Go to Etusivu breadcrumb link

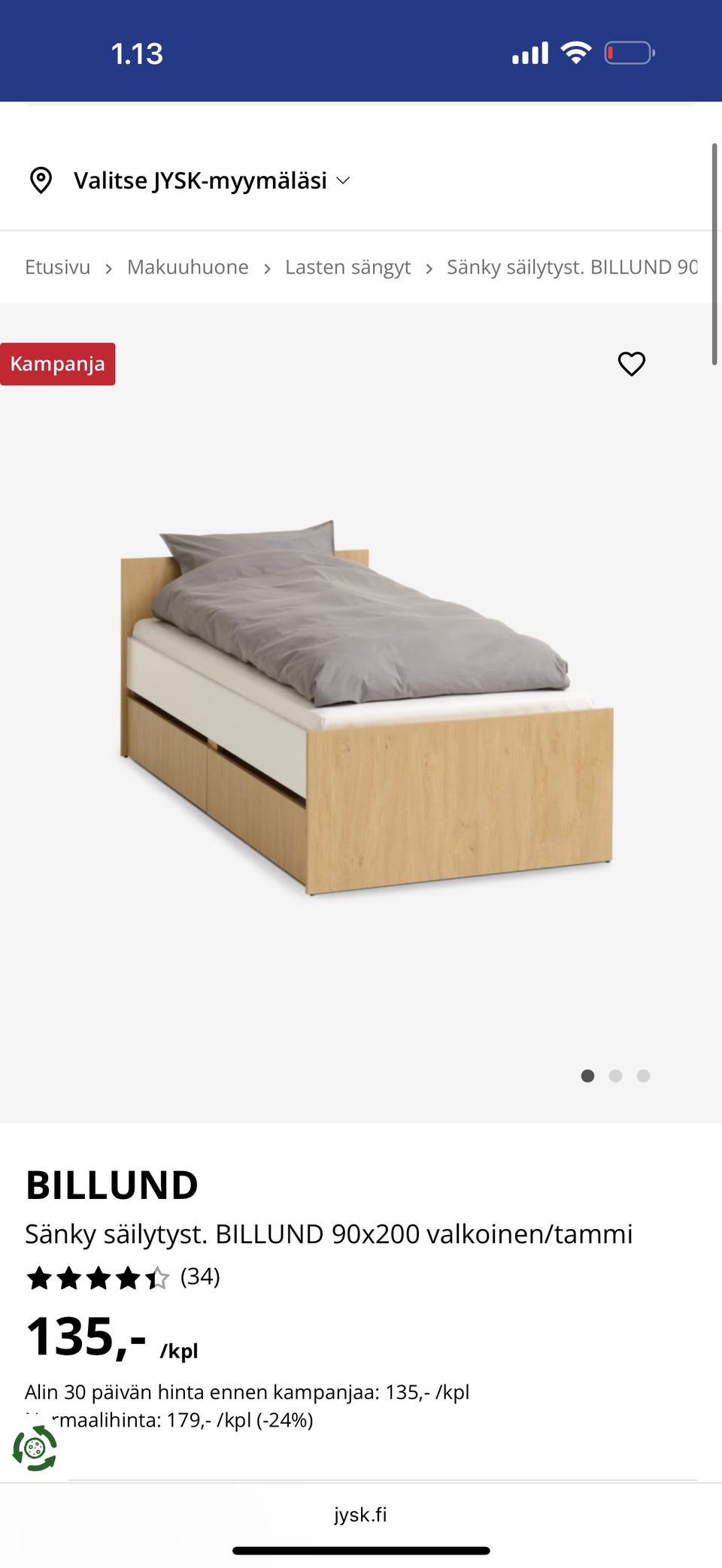pyautogui.click(x=57, y=268)
